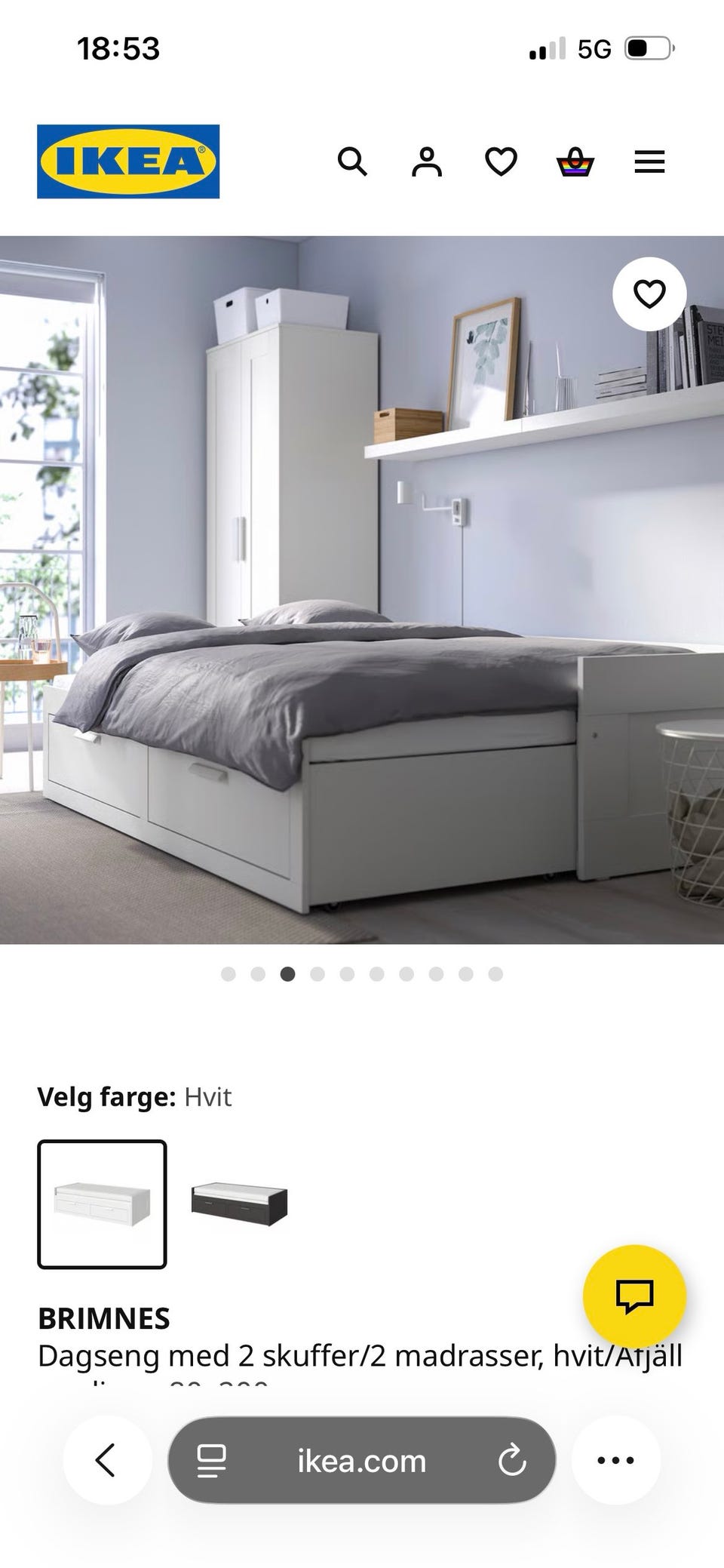Open the Safari tab switcher icon
Image resolution: width=724 pixels, height=1568 pixels.
[x=212, y=1459]
